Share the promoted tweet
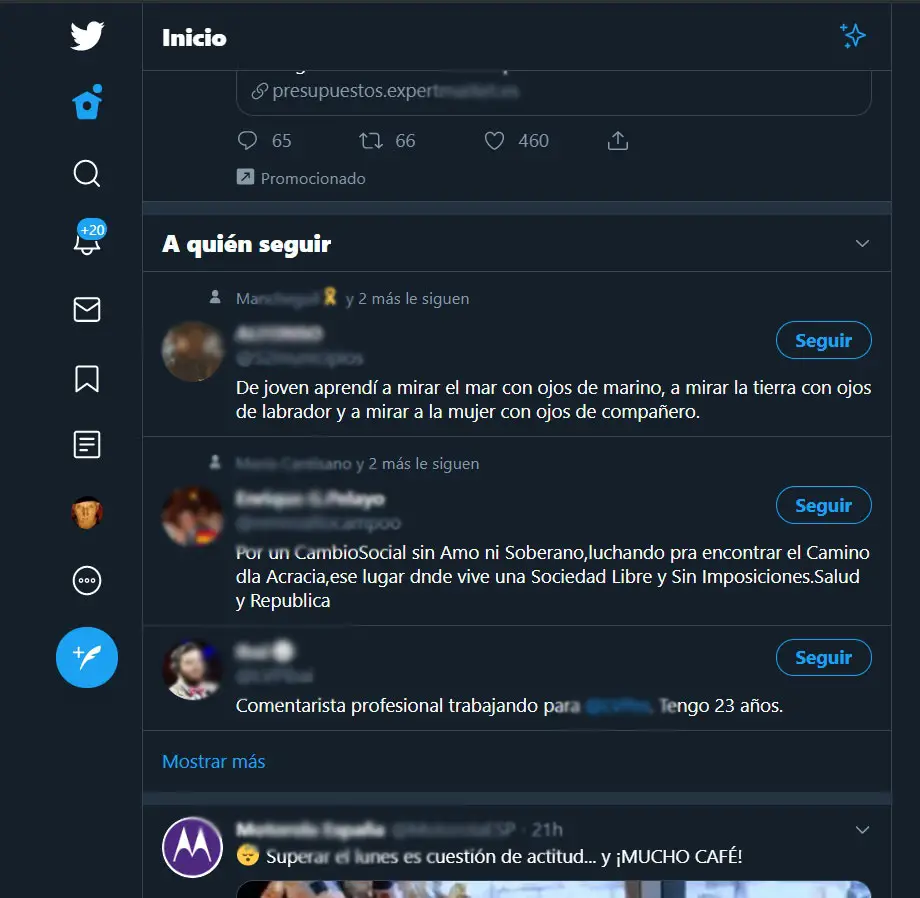 [x=618, y=141]
